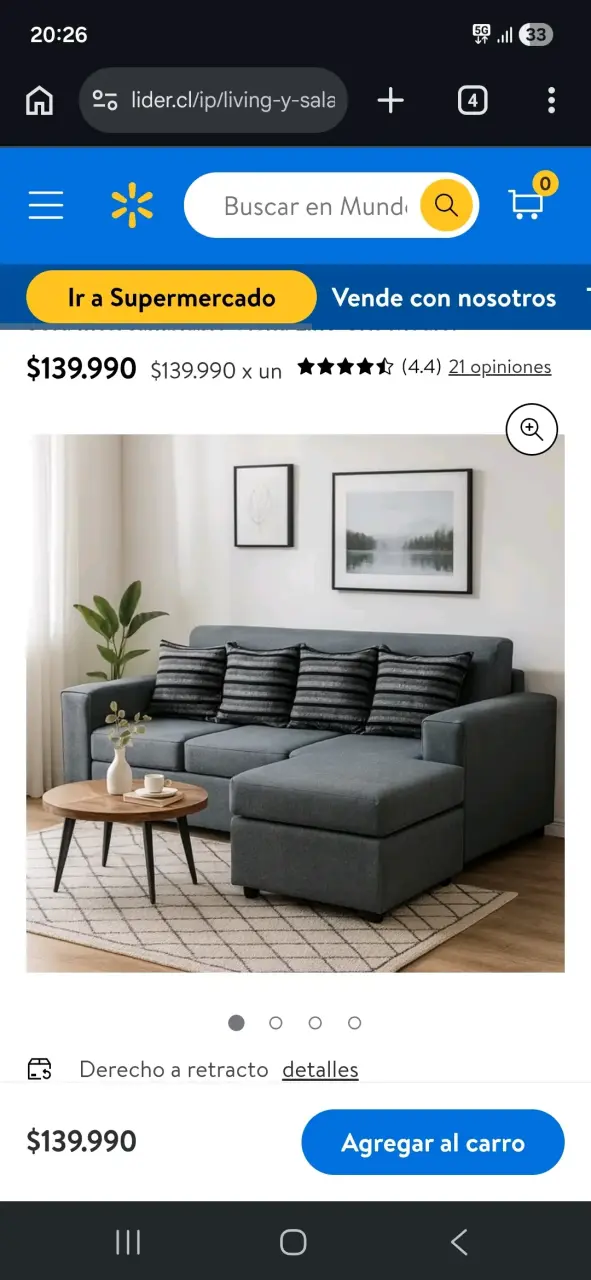
Task: Select the second image page dot
Action: [x=276, y=1023]
